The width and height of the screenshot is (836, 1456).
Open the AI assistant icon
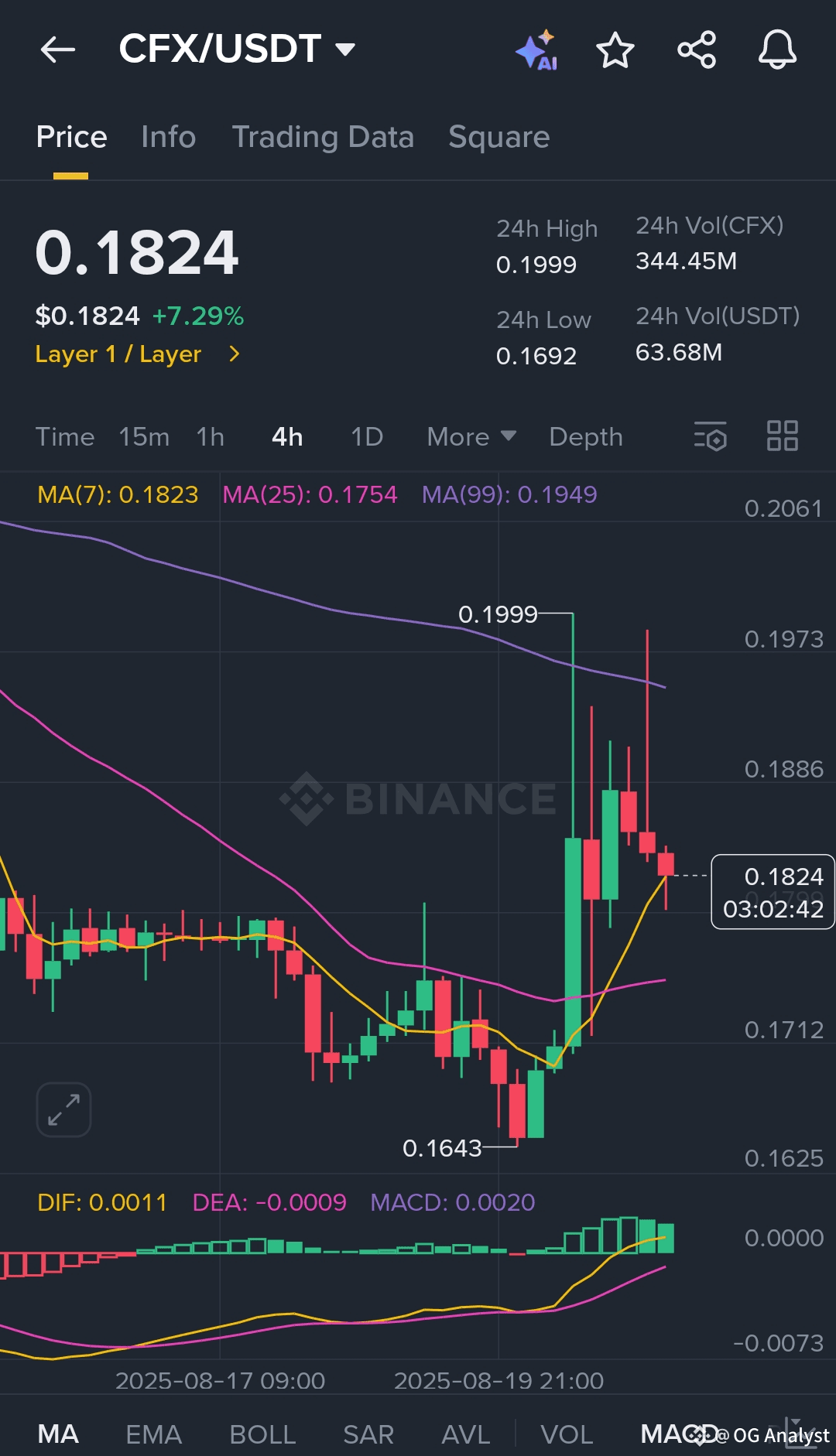pyautogui.click(x=538, y=50)
